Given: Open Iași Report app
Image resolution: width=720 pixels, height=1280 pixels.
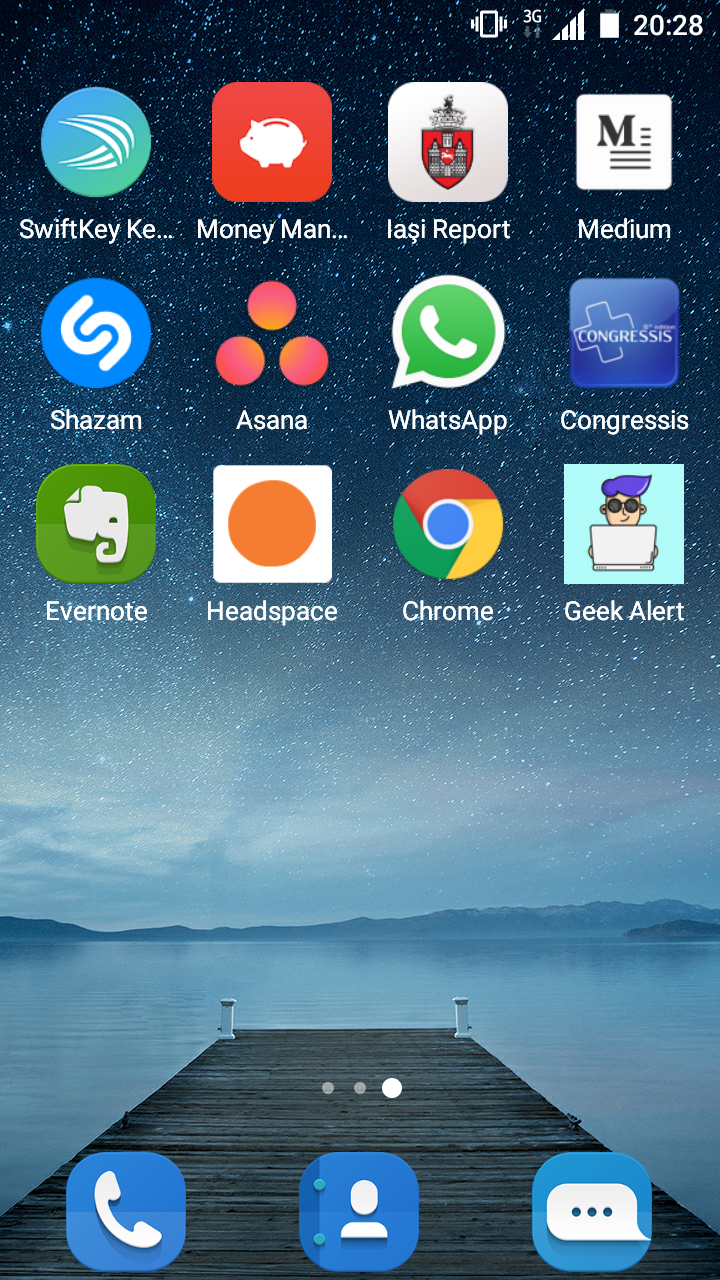Looking at the screenshot, I should pos(448,142).
